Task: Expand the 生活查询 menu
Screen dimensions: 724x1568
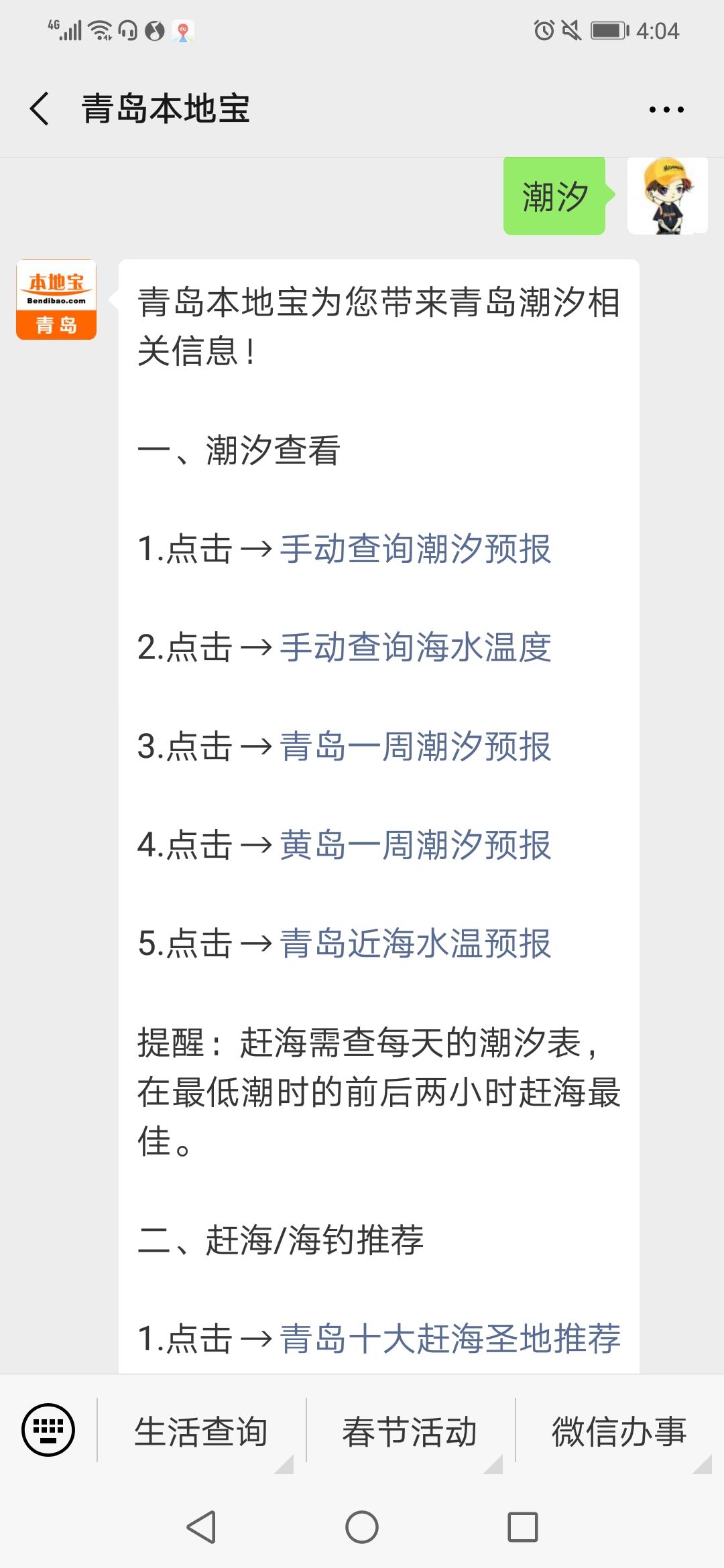Action: pos(202,1431)
